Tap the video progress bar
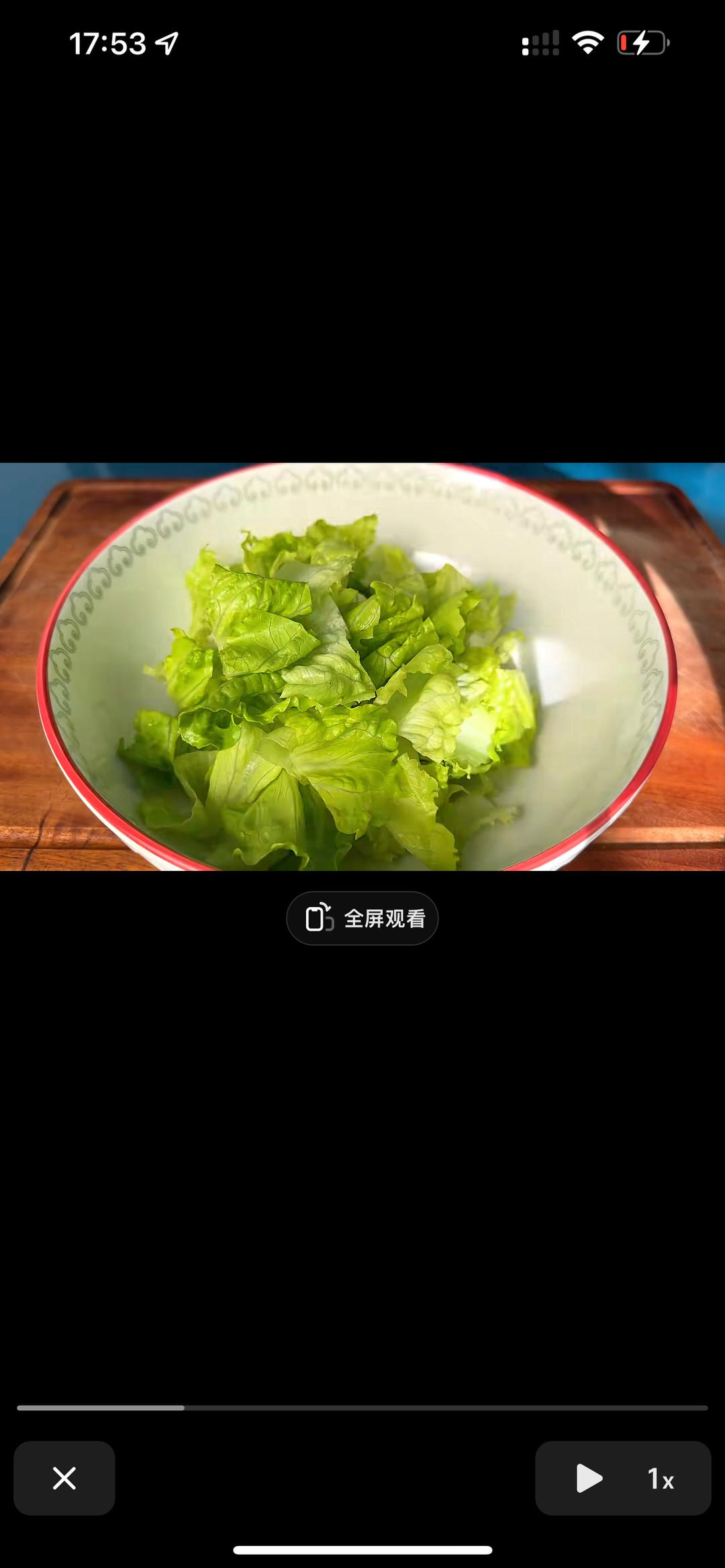Screen dimensions: 725x1568 tap(362, 1408)
